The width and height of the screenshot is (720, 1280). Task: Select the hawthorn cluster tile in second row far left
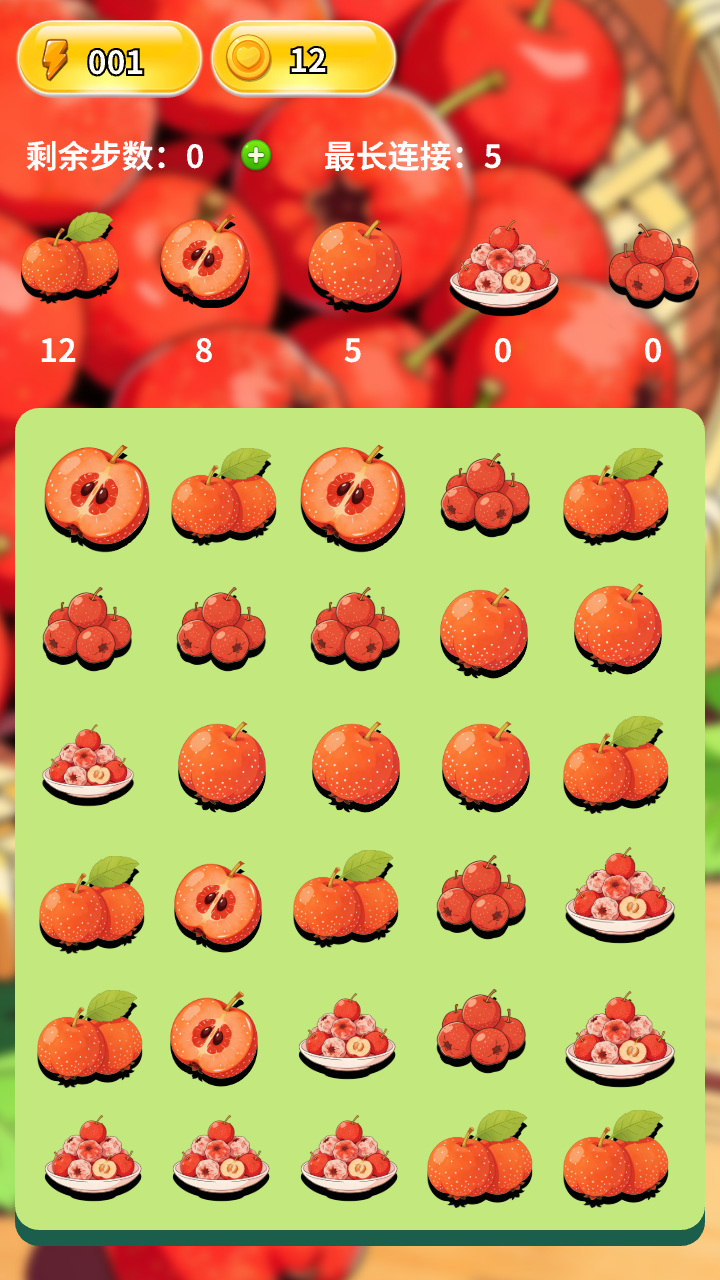click(x=89, y=630)
